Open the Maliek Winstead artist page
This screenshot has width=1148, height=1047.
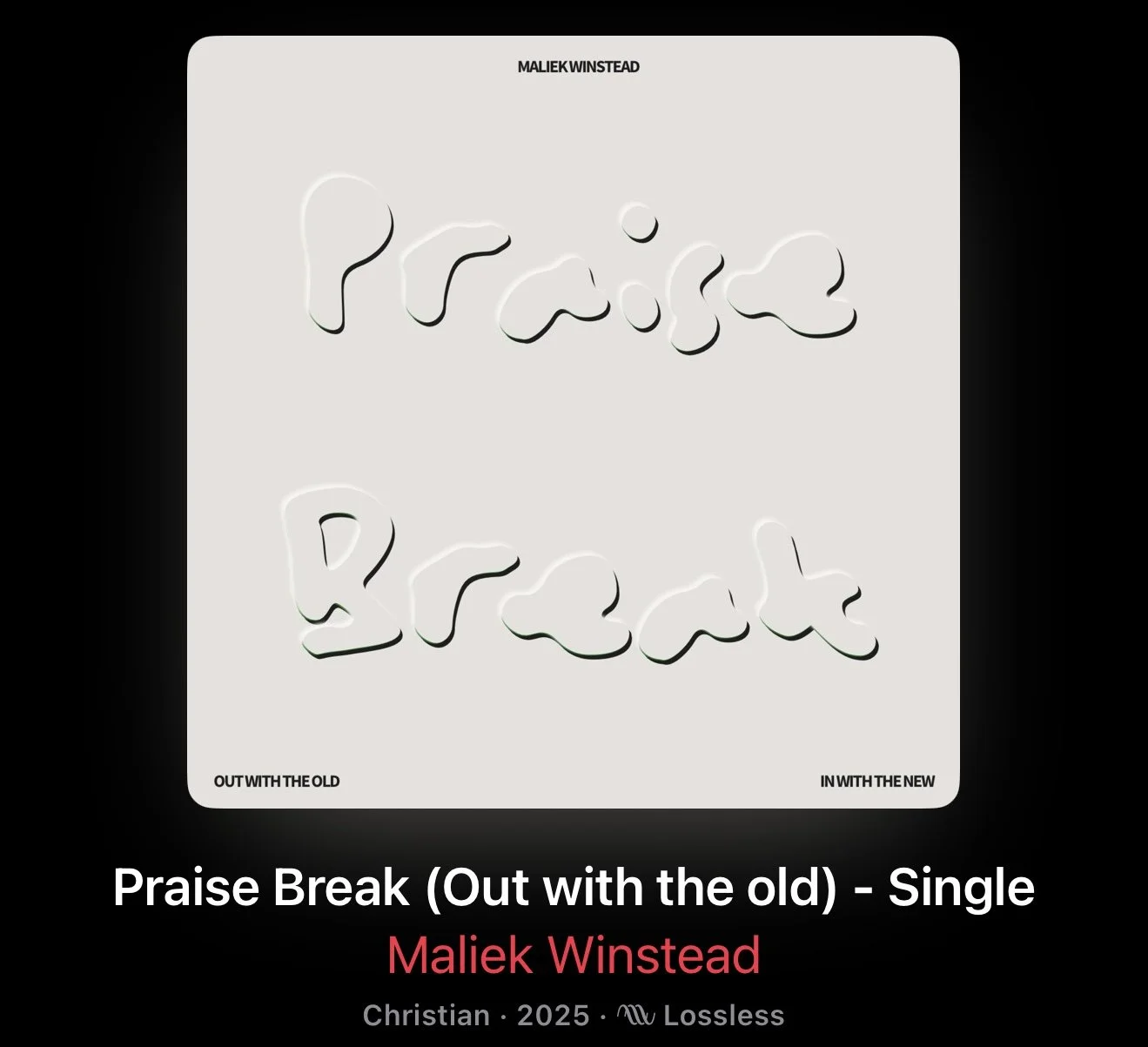[574, 955]
